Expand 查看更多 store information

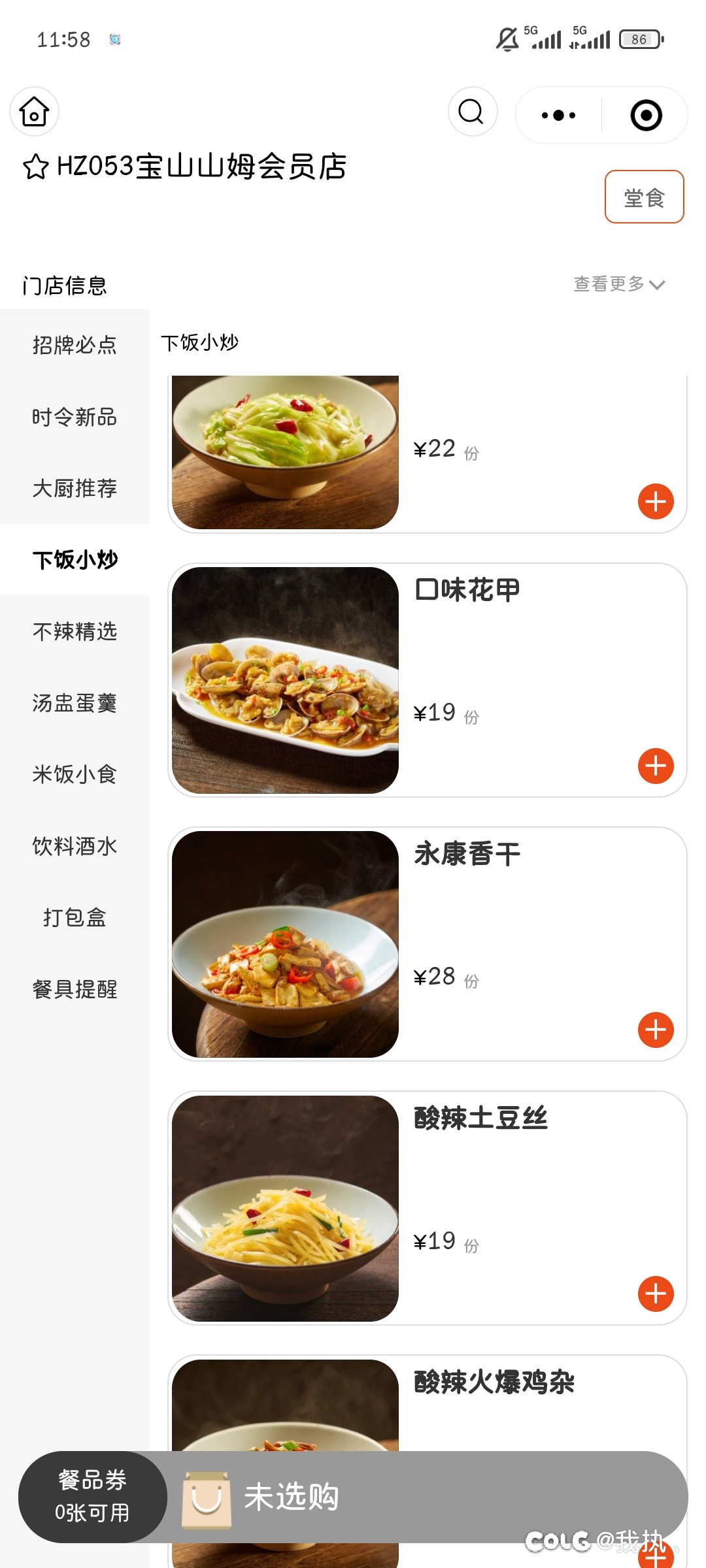coord(618,284)
